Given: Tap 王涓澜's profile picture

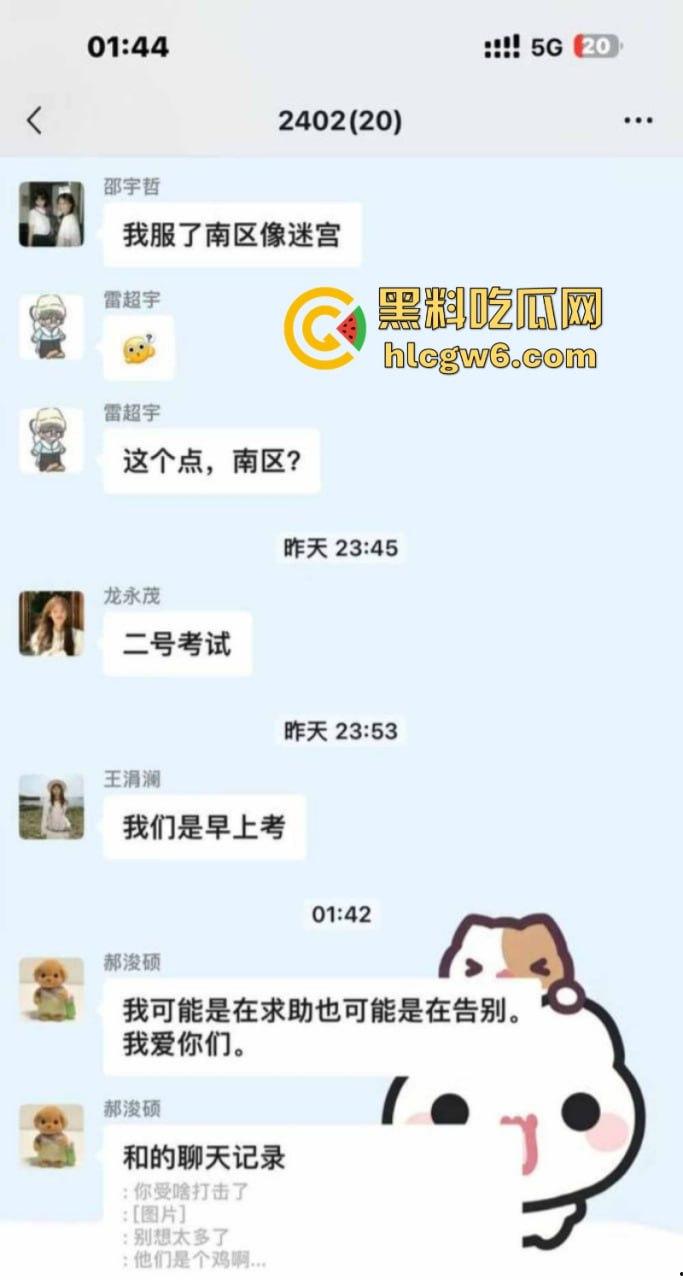Looking at the screenshot, I should click(x=51, y=807).
